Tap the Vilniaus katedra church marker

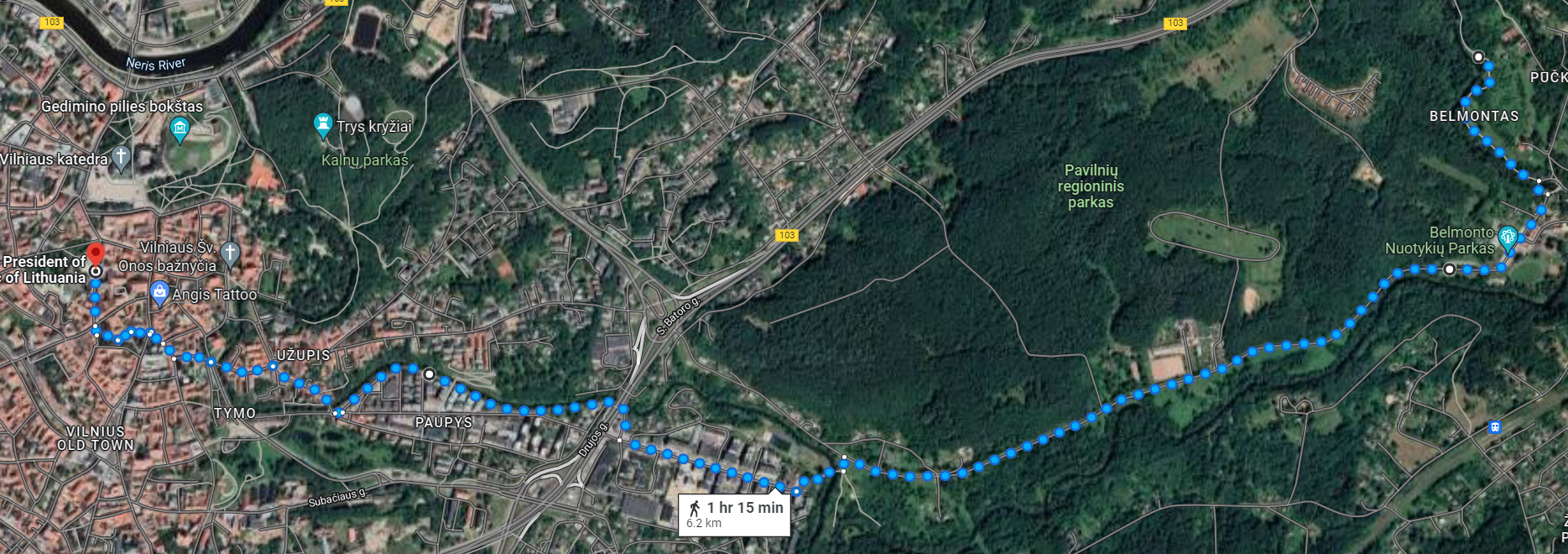121,157
